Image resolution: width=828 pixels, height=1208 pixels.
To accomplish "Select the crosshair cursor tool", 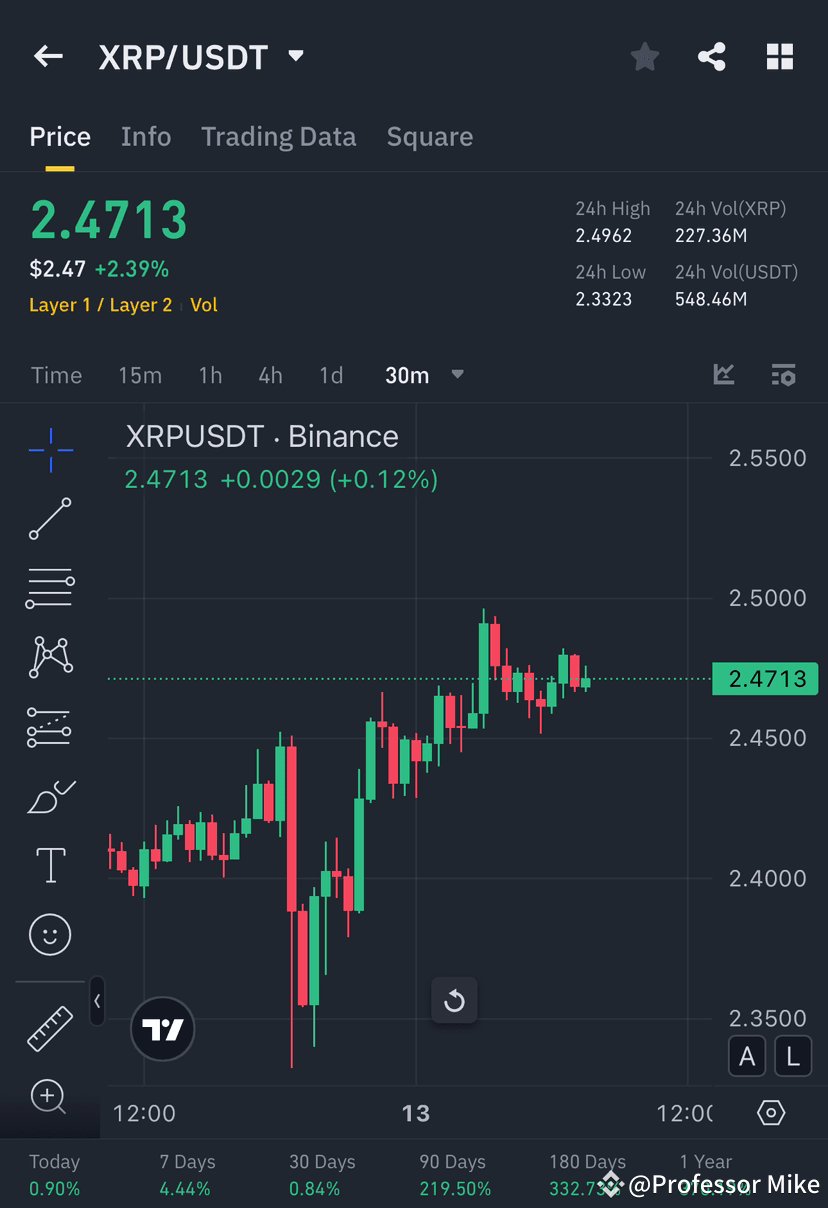I will click(x=50, y=450).
